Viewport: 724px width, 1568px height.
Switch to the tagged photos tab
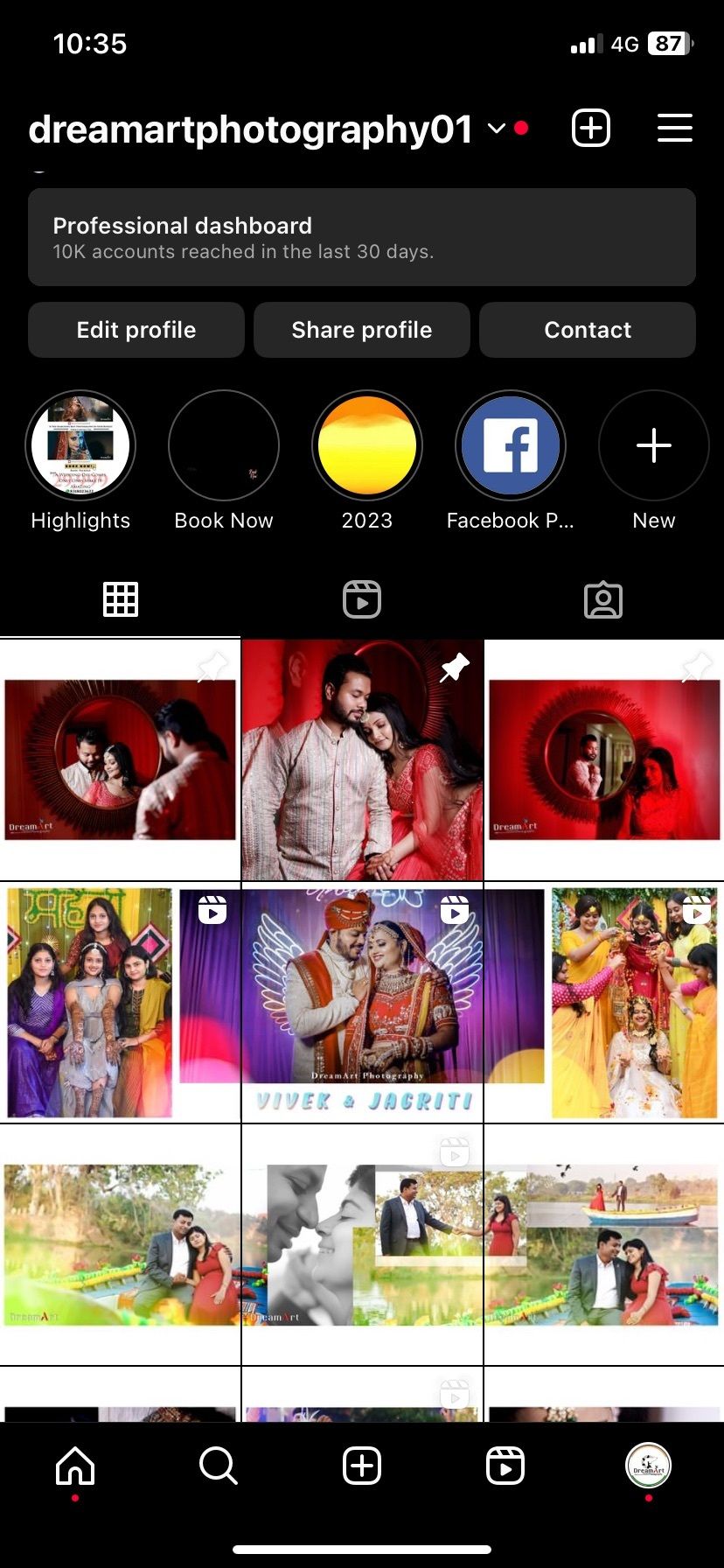coord(603,600)
